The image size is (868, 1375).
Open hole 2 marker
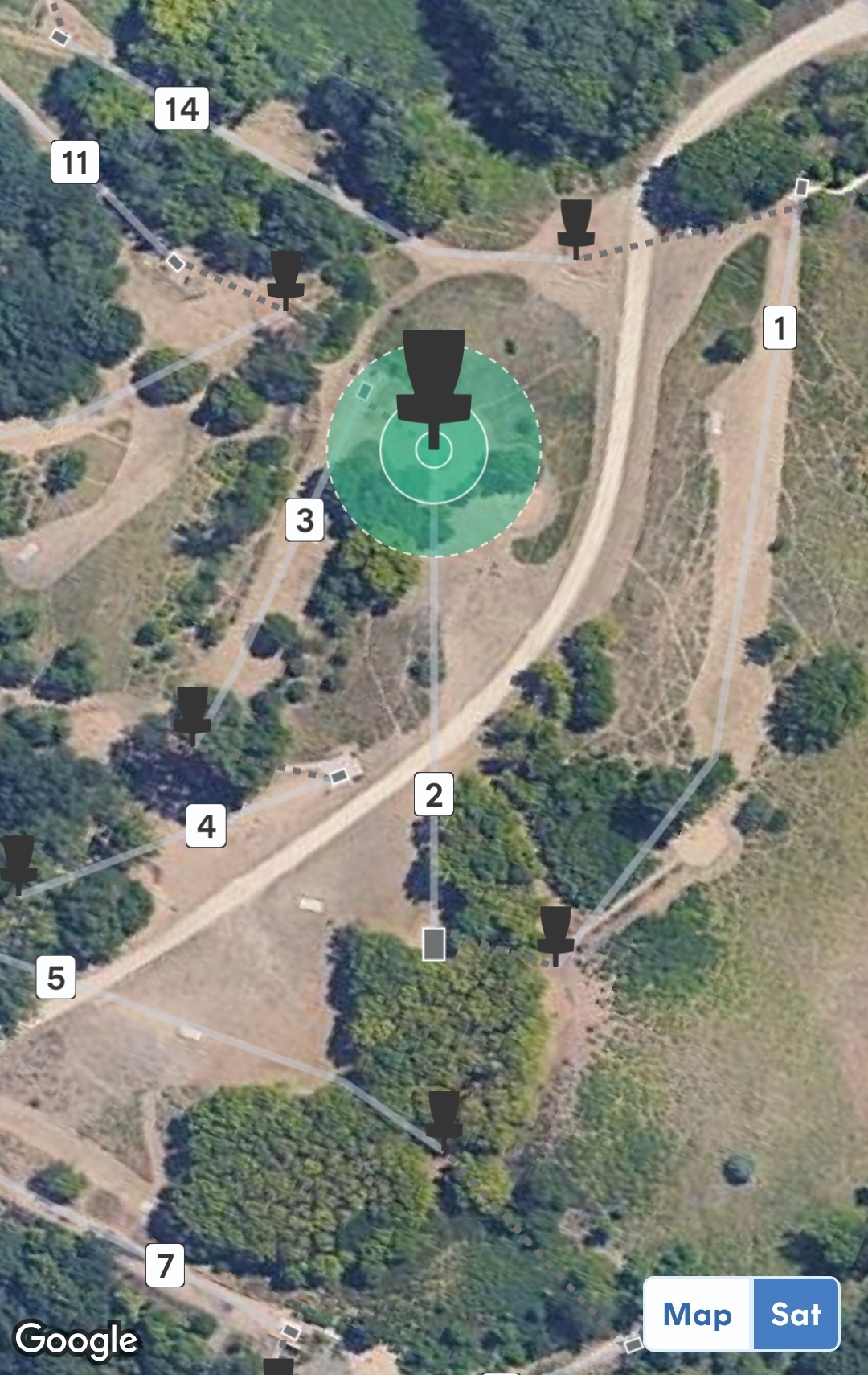[434, 794]
